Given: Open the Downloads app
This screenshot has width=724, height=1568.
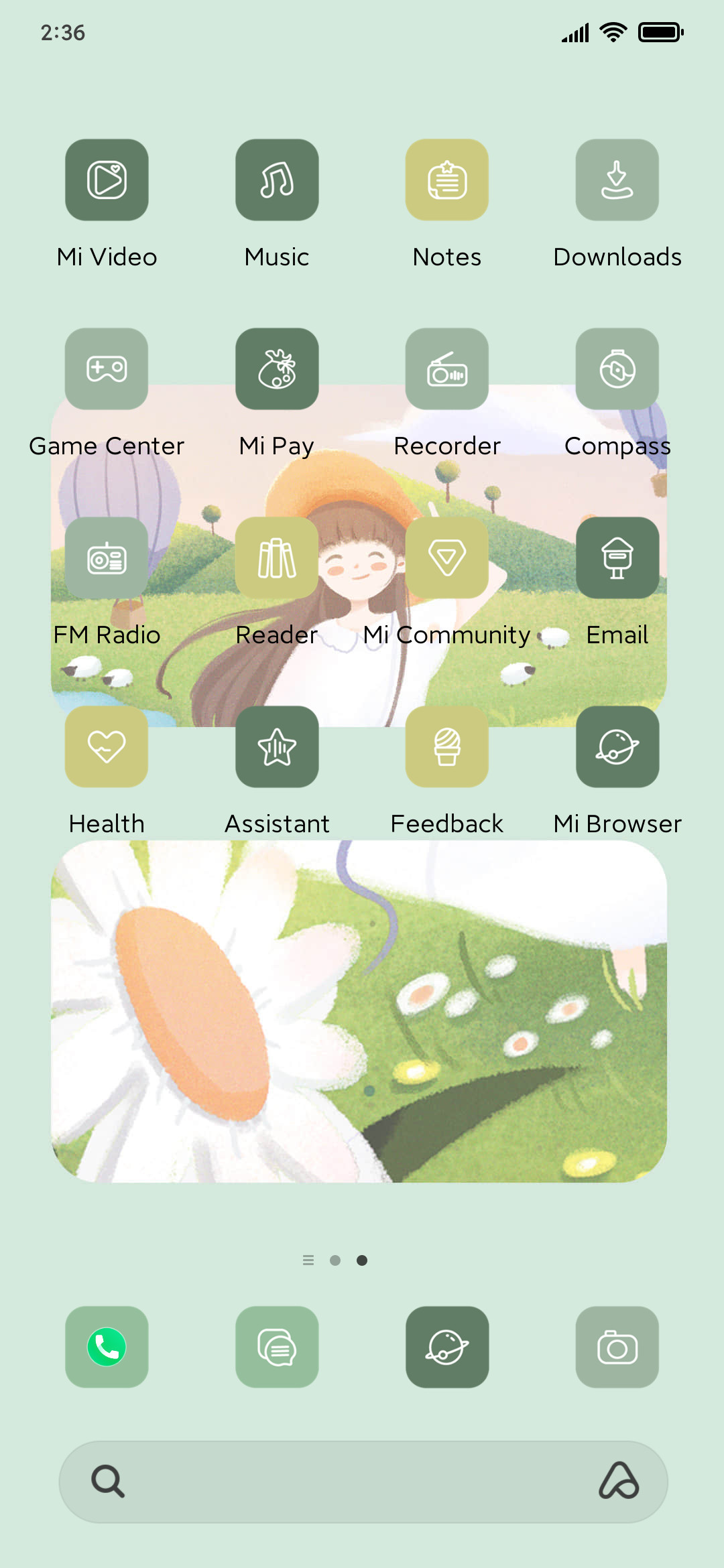Looking at the screenshot, I should point(617,180).
